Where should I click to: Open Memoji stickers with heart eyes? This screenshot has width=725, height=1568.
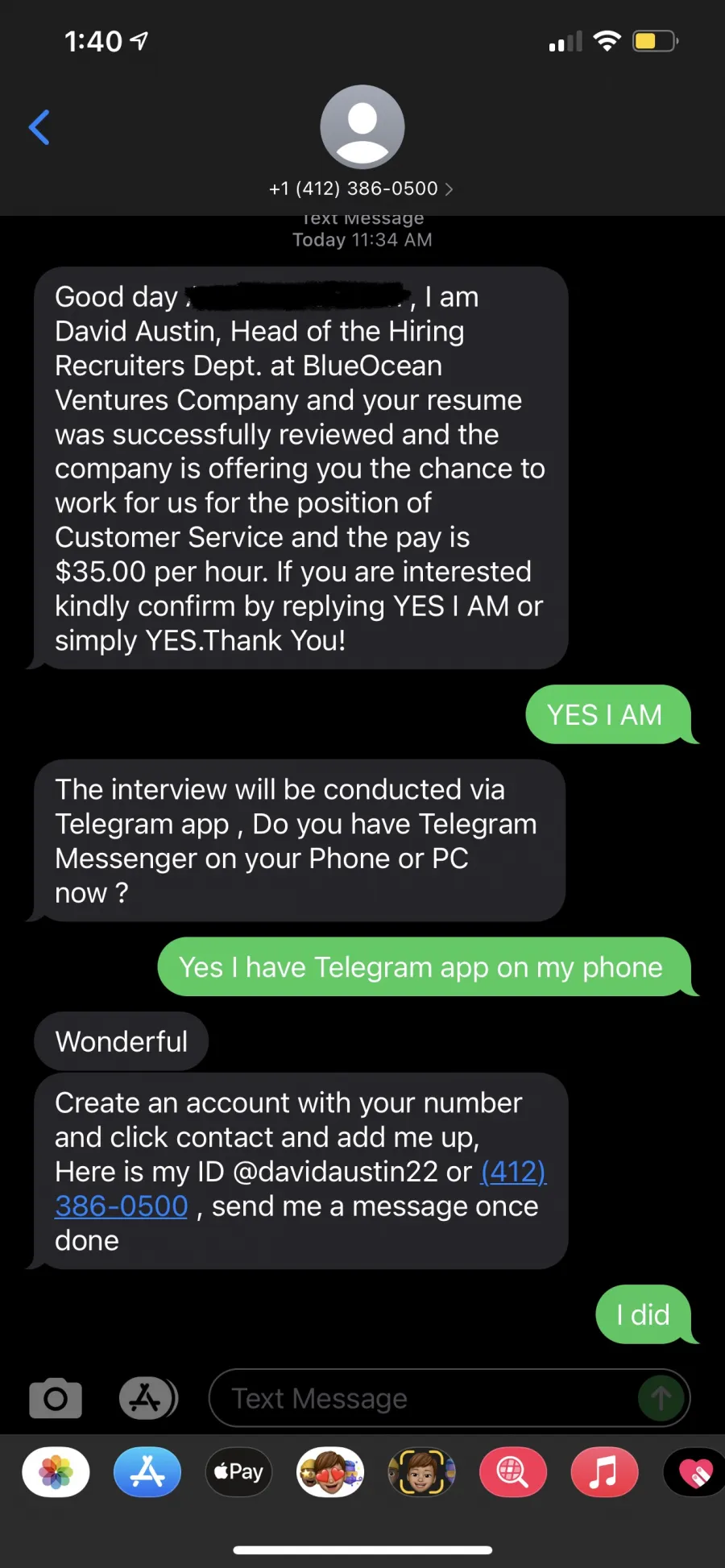pyautogui.click(x=330, y=1472)
